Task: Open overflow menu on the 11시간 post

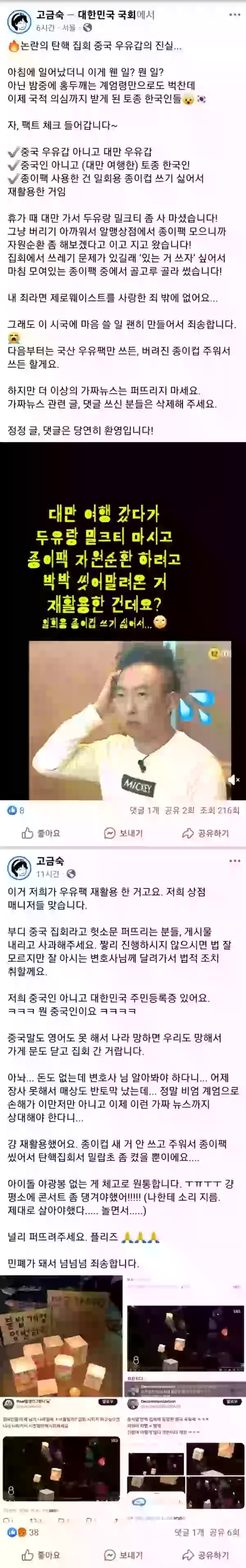Action: coord(235,861)
